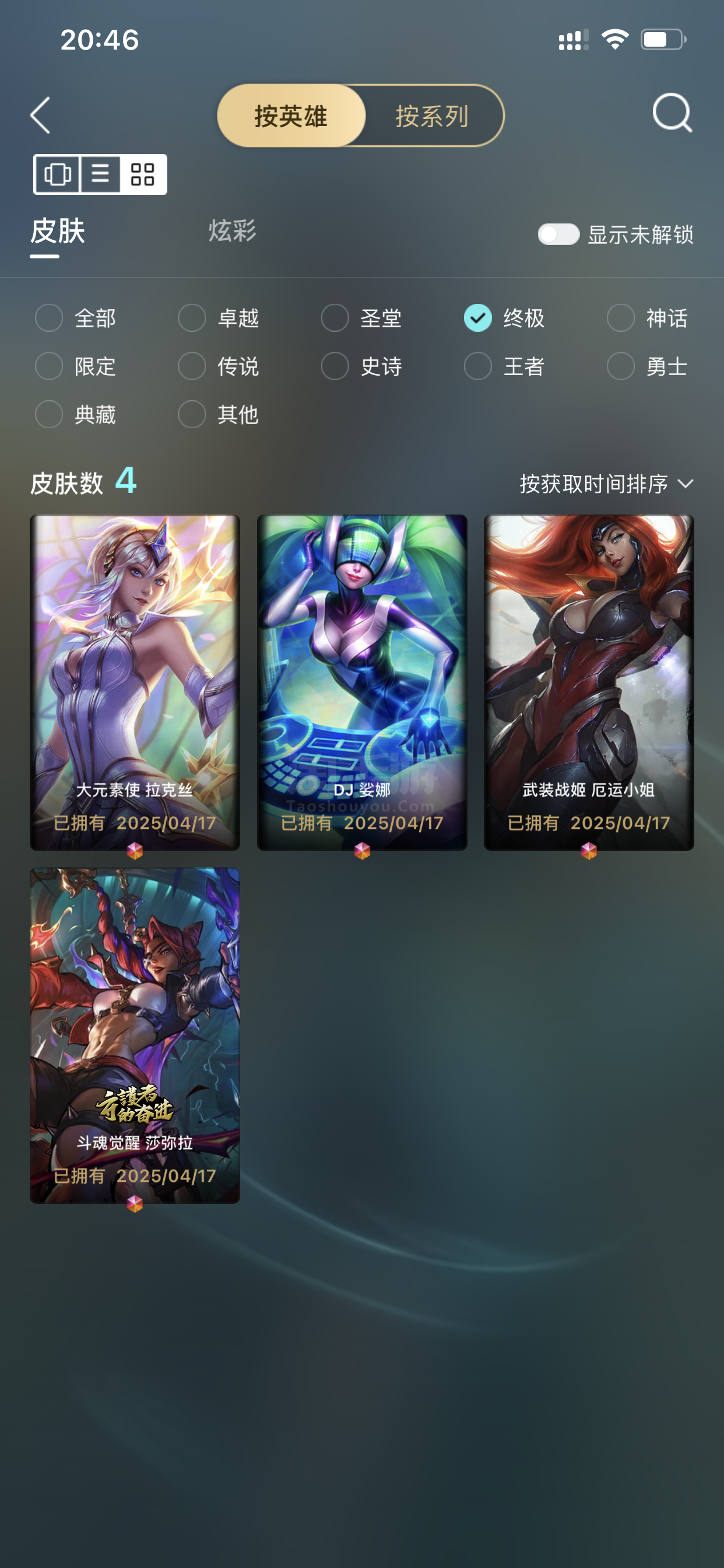Open the 大元素使 拉克丝 skin card
724x1568 pixels.
135,682
